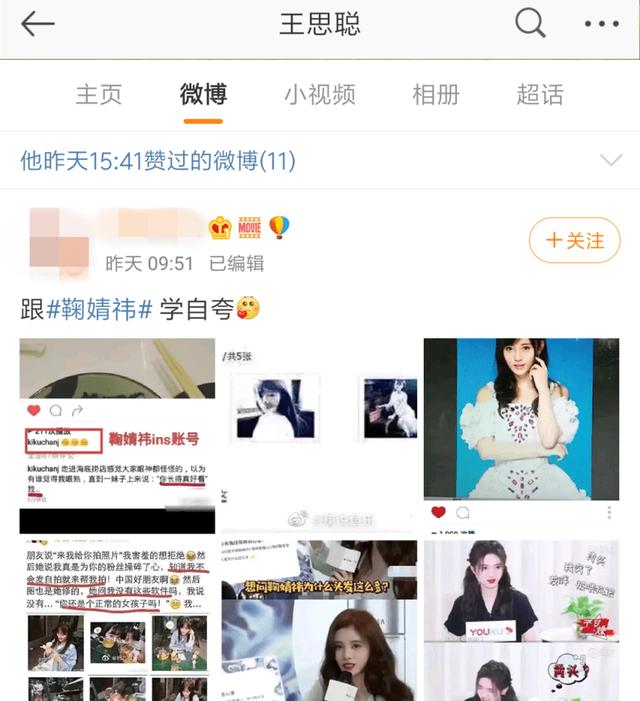Open fourth image with chat text screenshots

(117, 620)
